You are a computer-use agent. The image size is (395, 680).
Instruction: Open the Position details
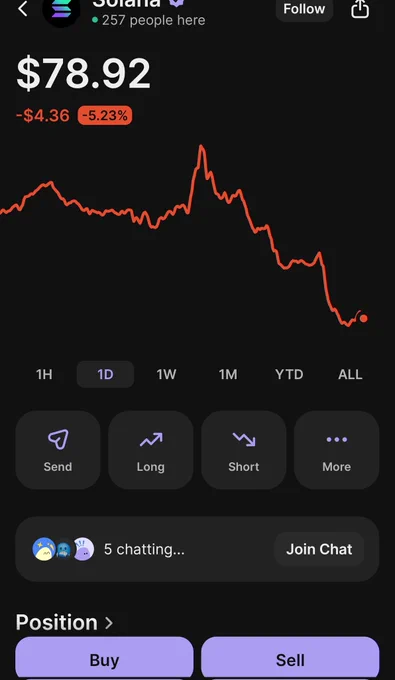tap(64, 622)
